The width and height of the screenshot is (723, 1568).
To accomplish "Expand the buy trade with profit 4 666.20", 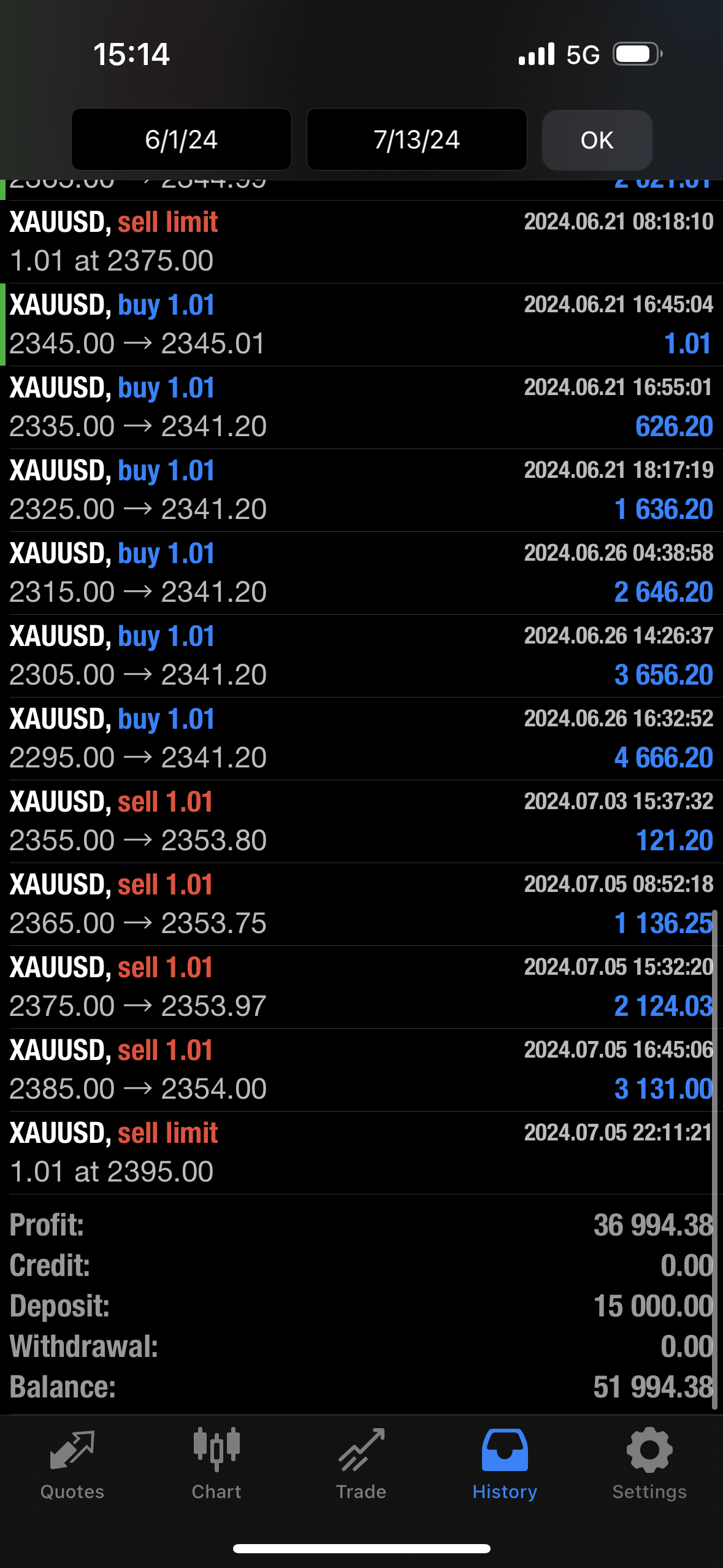I will point(361,739).
